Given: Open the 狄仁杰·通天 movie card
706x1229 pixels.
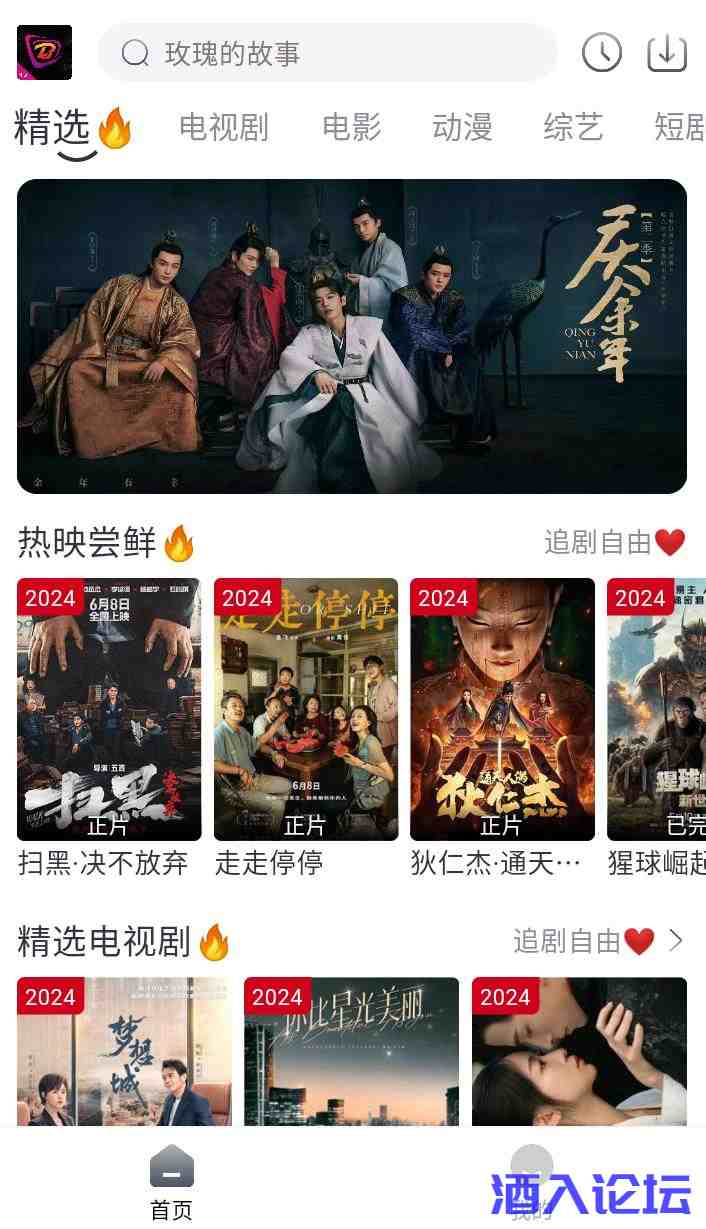Looking at the screenshot, I should pos(502,710).
